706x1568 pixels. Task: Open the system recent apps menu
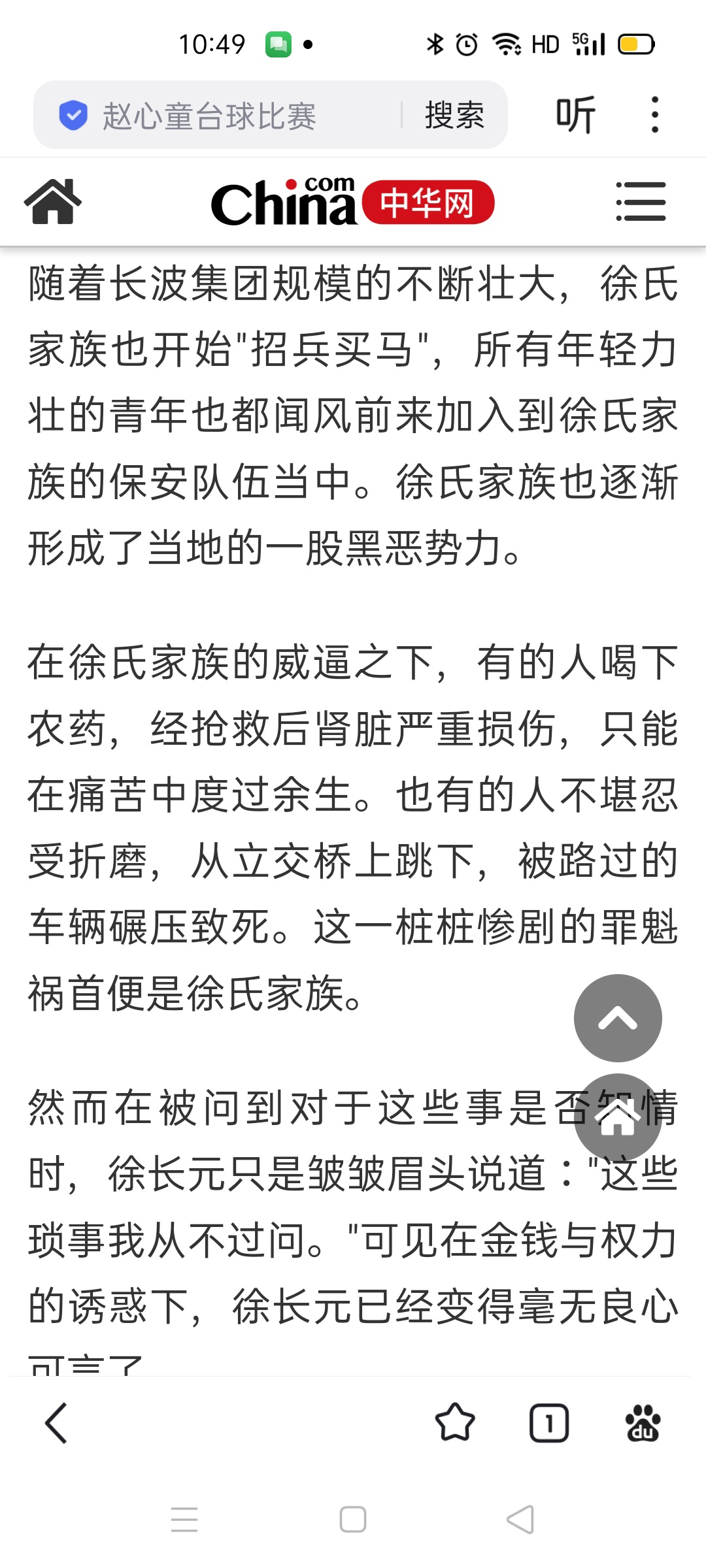184,1520
